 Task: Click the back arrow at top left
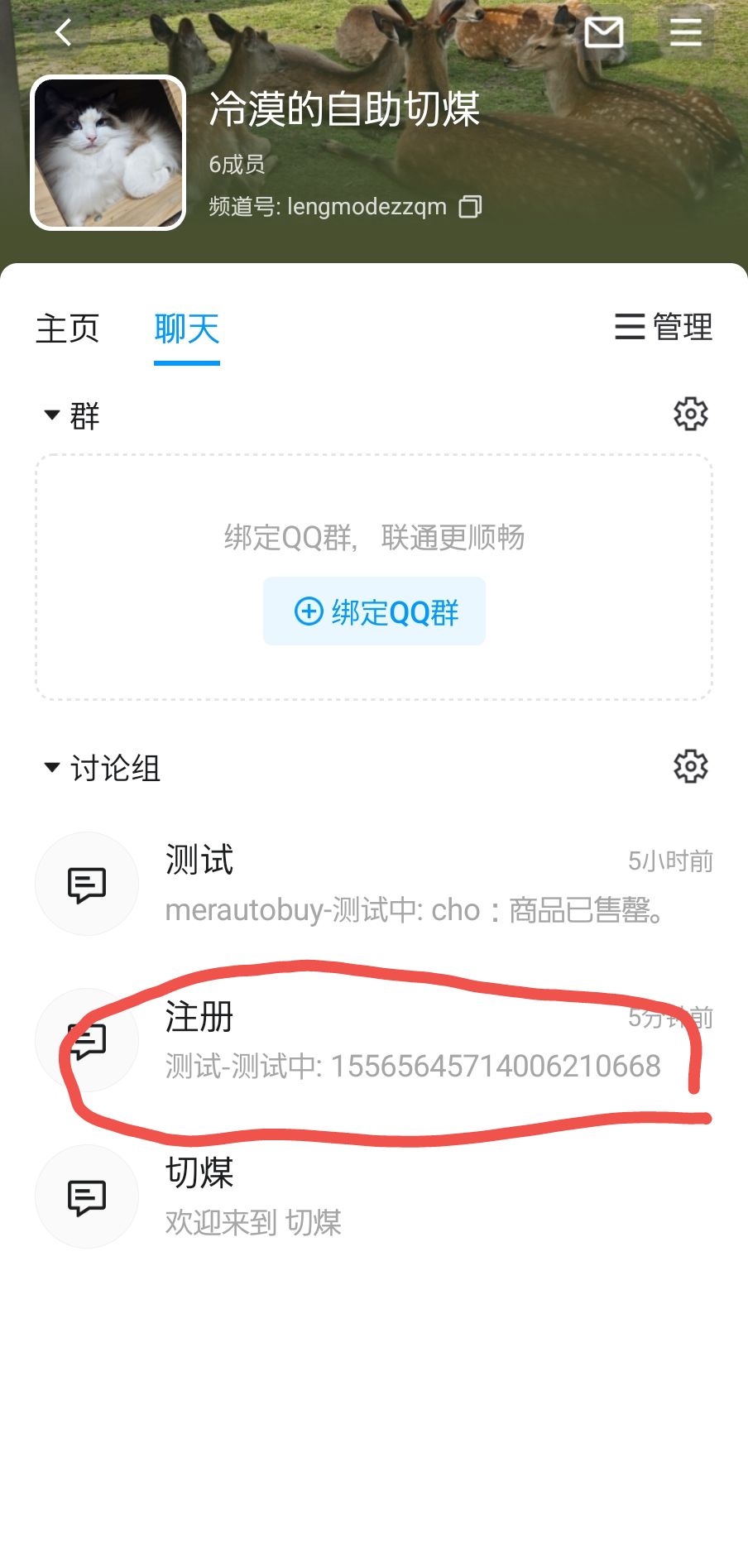(x=63, y=33)
